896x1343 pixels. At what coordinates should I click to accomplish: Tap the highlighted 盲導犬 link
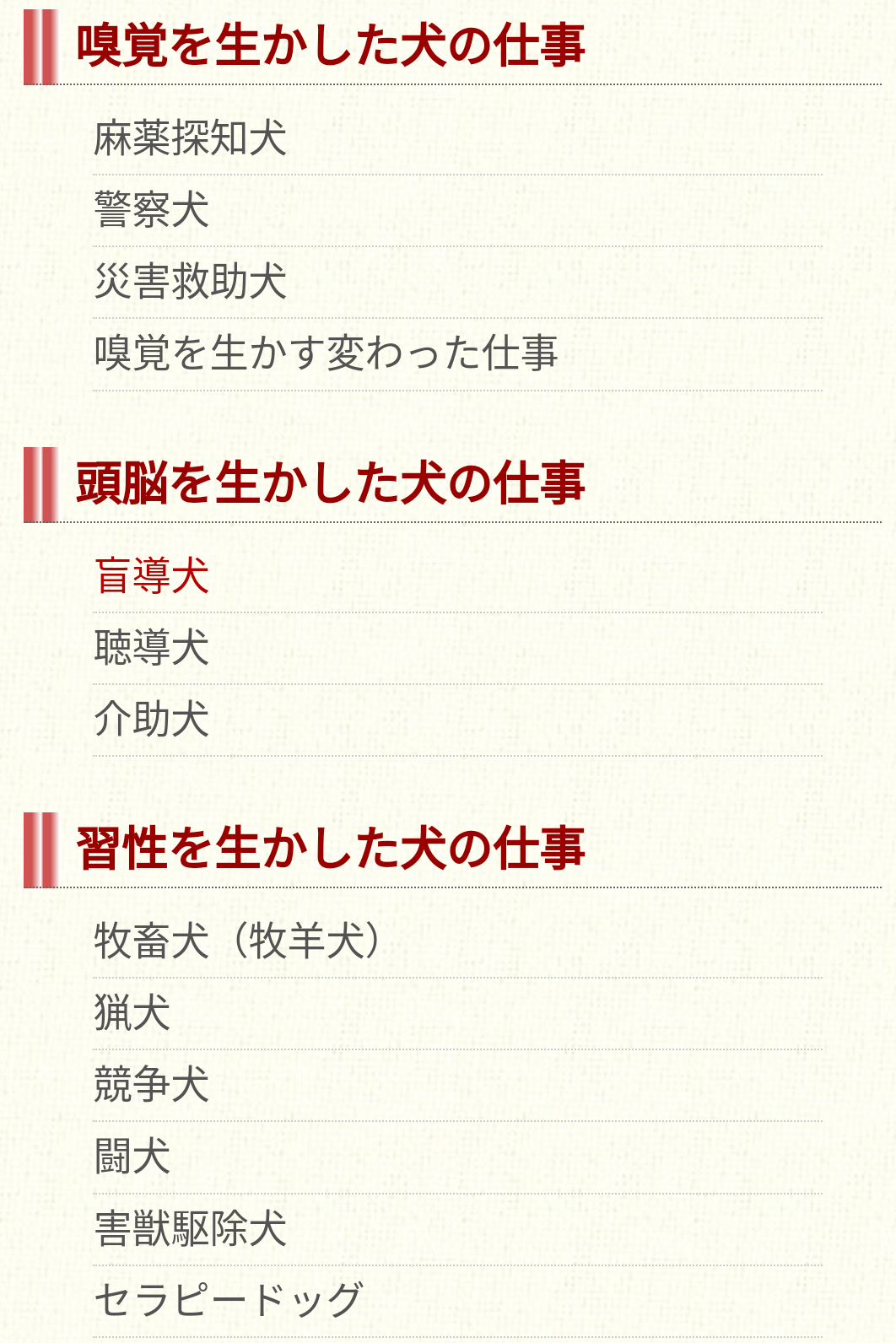click(152, 576)
